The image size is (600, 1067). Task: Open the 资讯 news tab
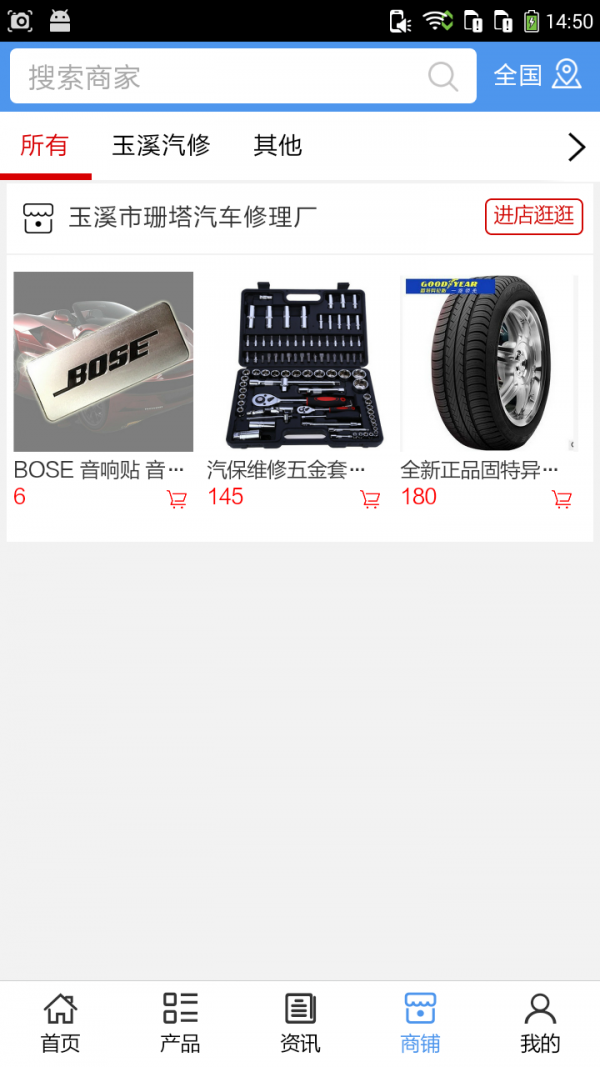[300, 1023]
